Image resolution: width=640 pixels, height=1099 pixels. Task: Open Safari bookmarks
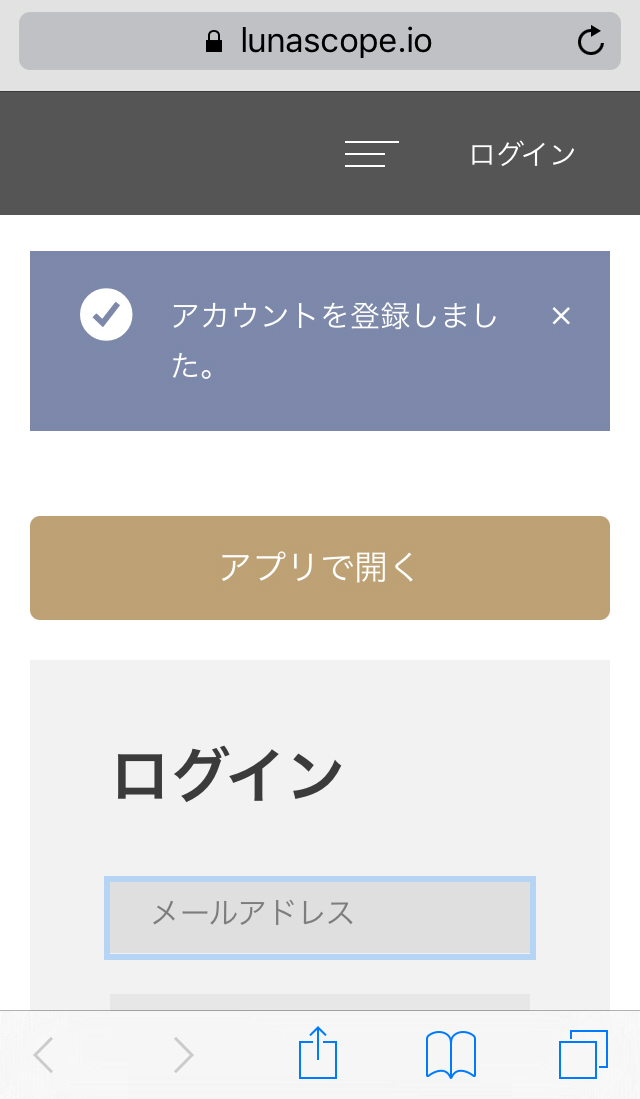coord(451,1054)
